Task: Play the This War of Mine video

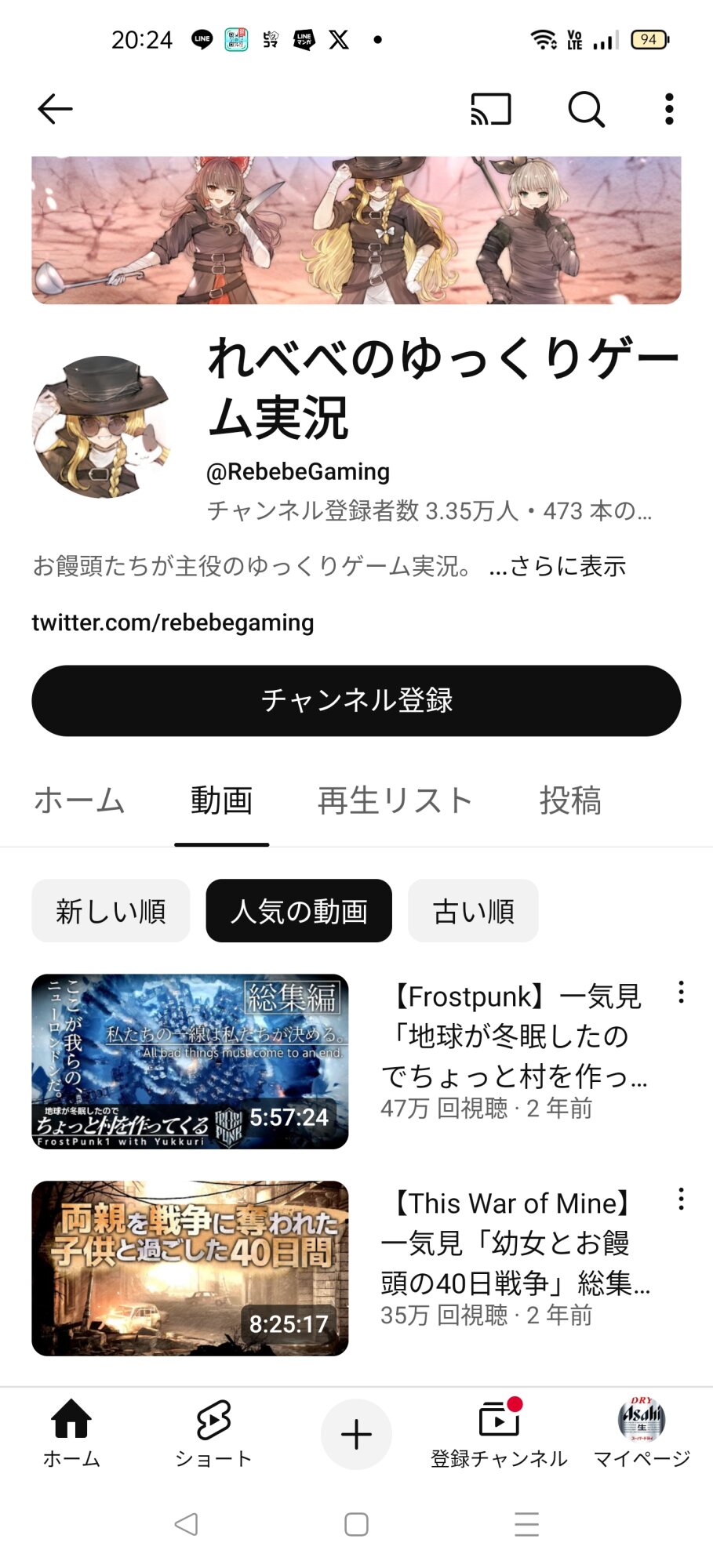Action: coord(190,1268)
